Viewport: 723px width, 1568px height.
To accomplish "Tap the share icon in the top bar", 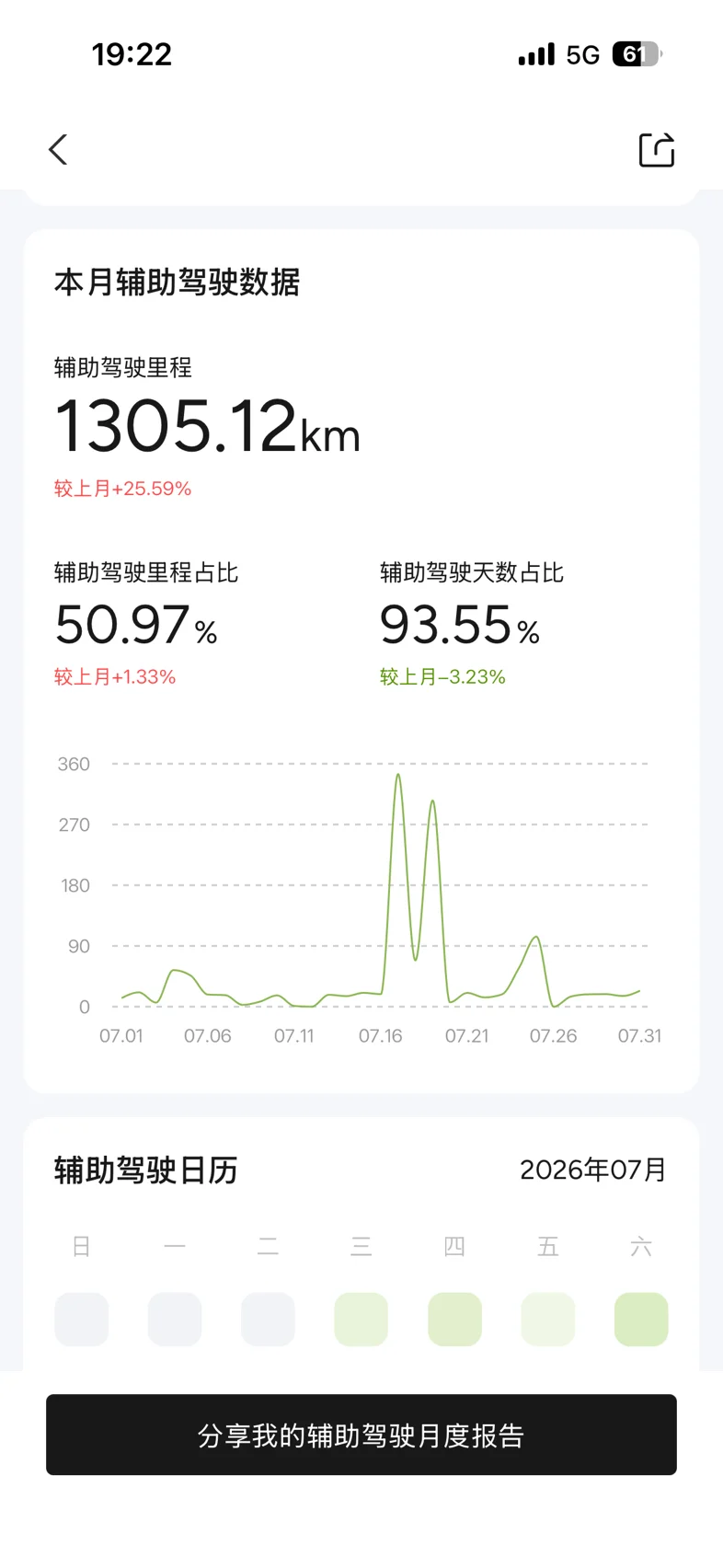I will pos(657,149).
